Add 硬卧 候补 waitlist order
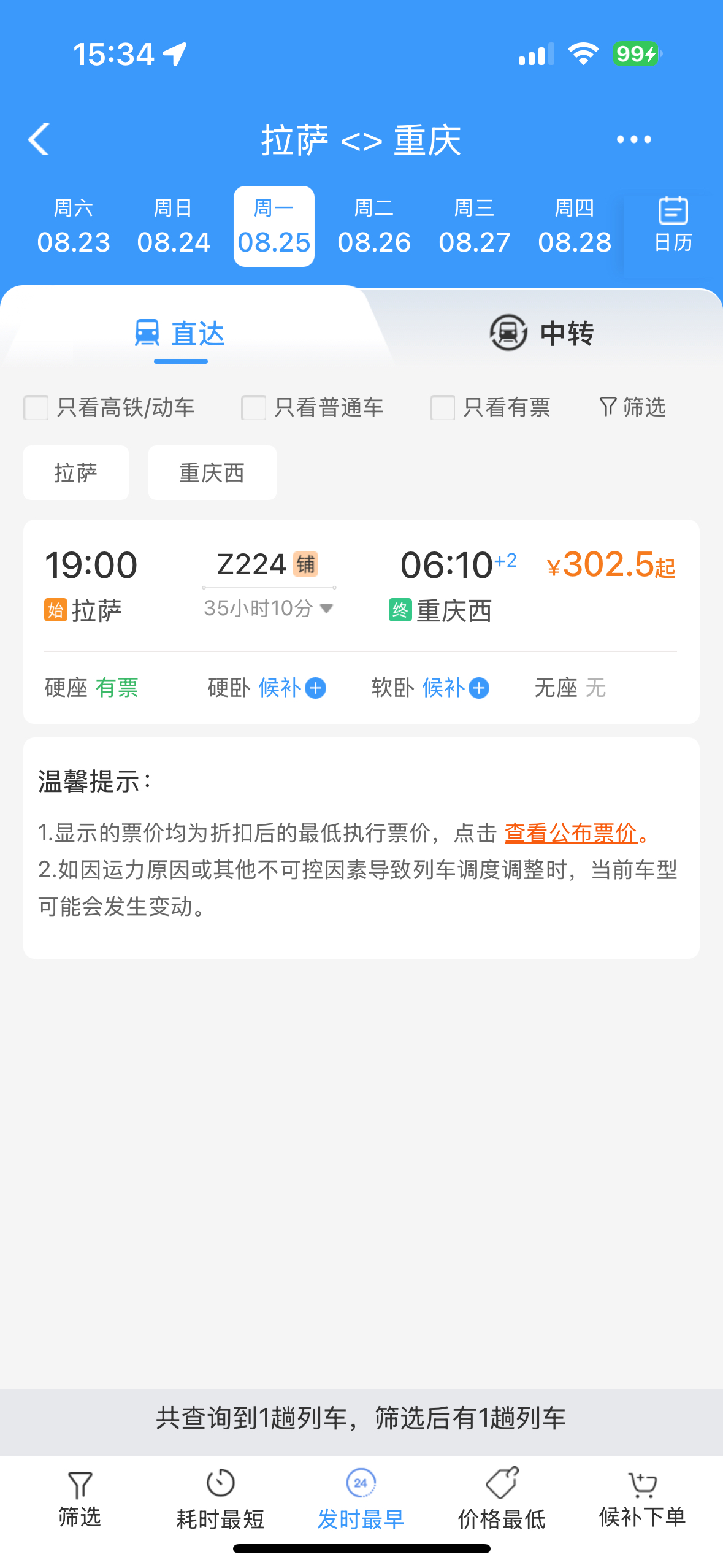The image size is (723, 1568). pyautogui.click(x=316, y=688)
